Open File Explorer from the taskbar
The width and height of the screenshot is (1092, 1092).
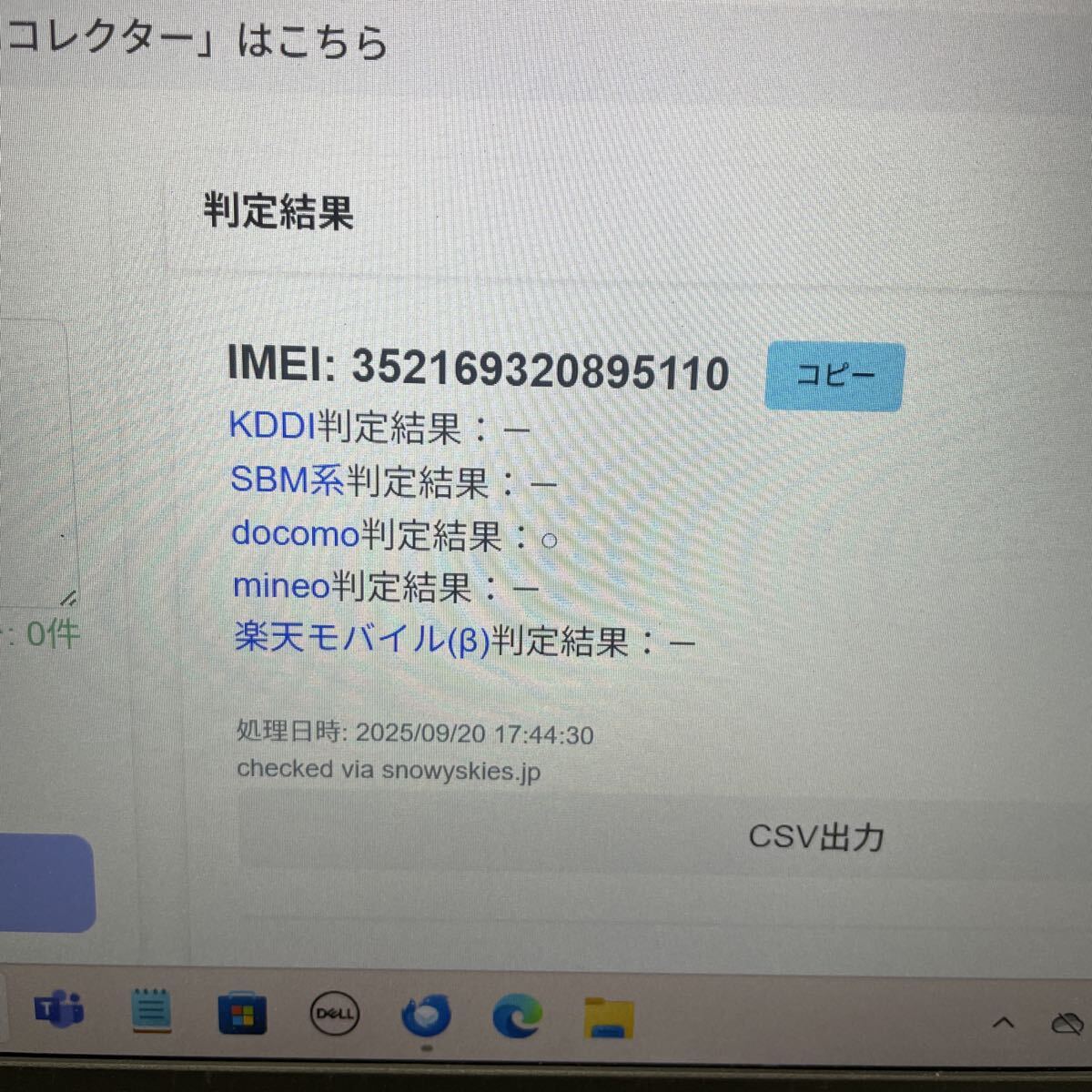(x=608, y=1016)
